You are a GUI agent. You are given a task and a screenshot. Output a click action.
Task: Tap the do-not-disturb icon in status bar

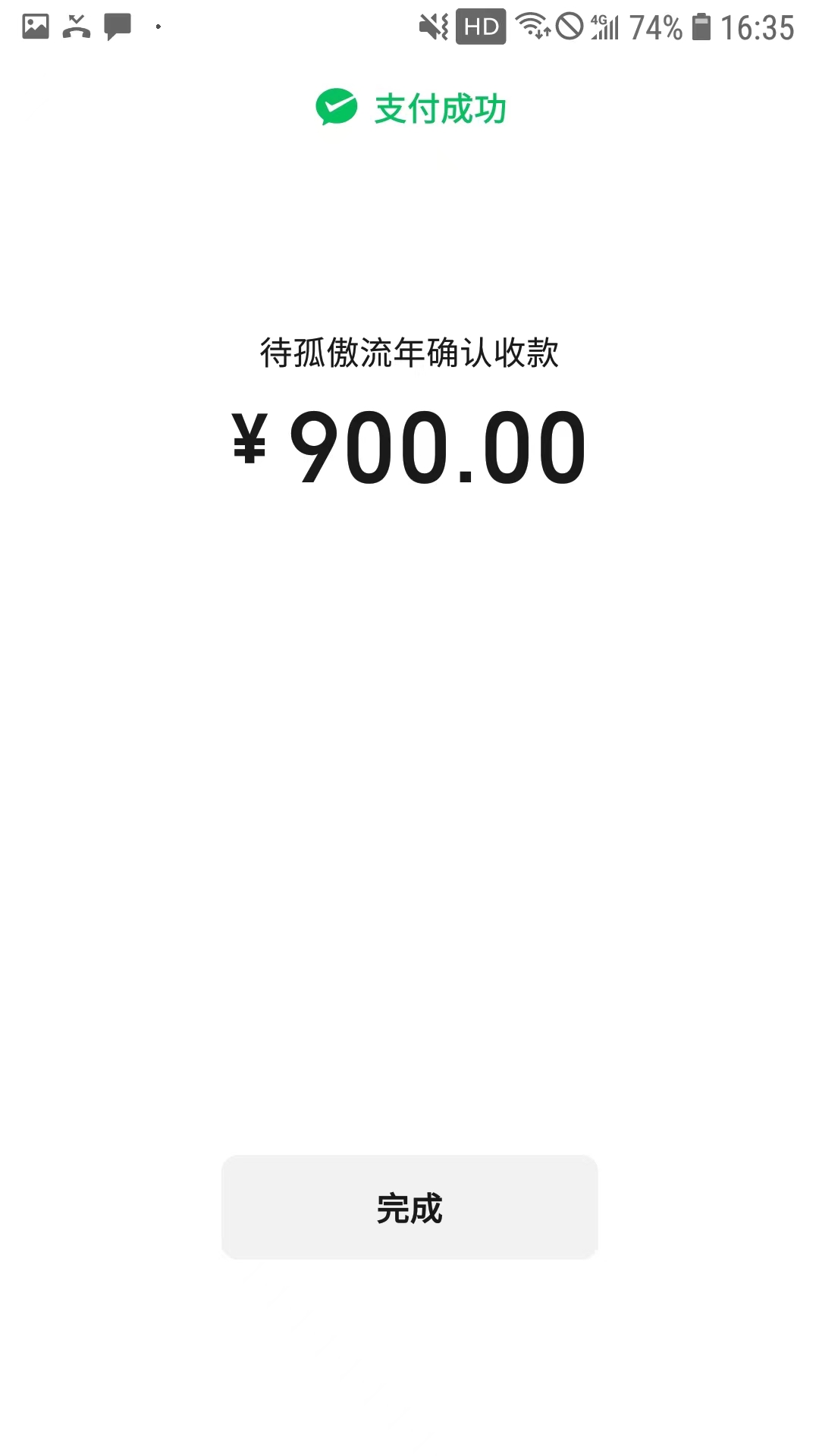point(570,27)
